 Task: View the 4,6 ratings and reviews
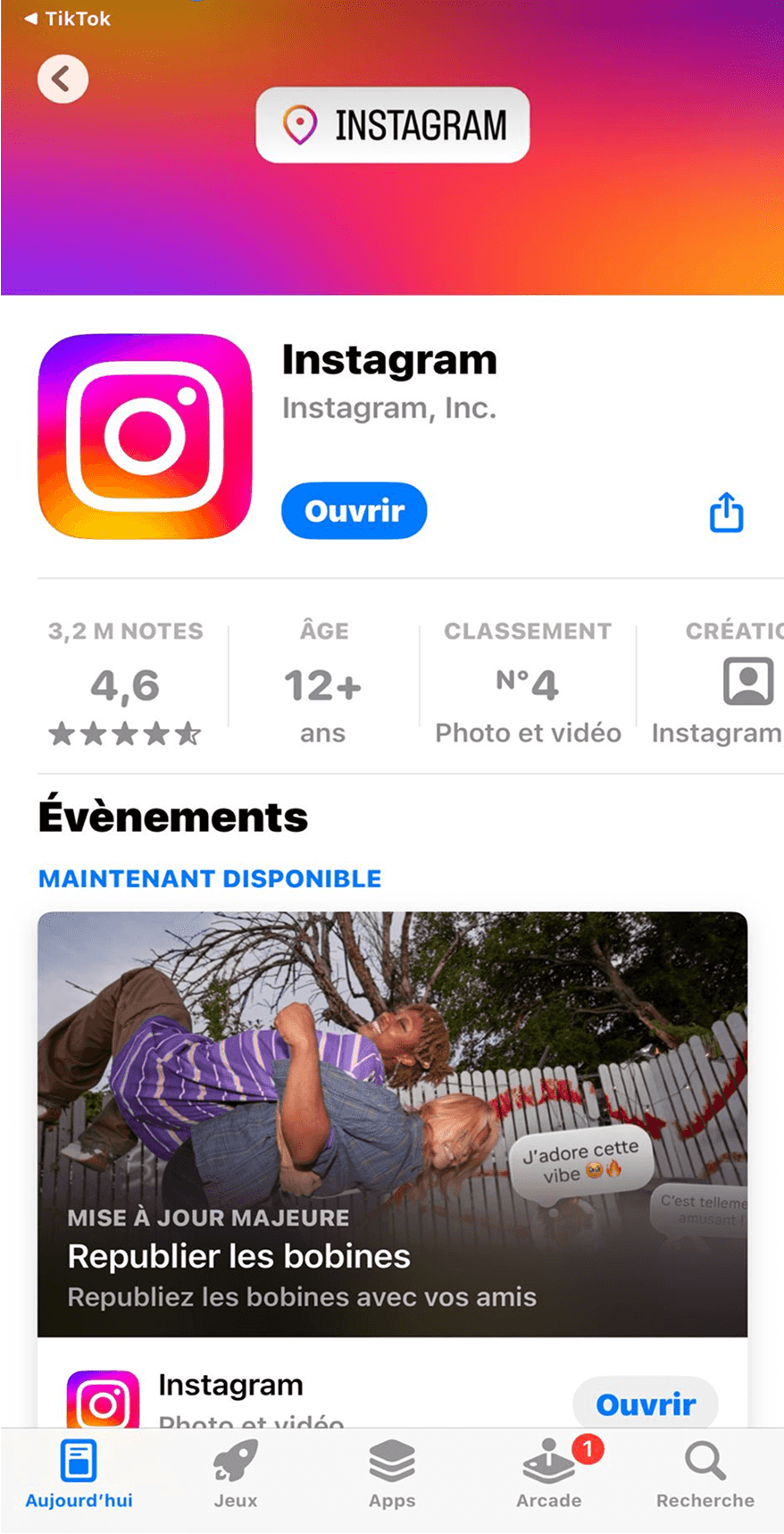click(125, 685)
